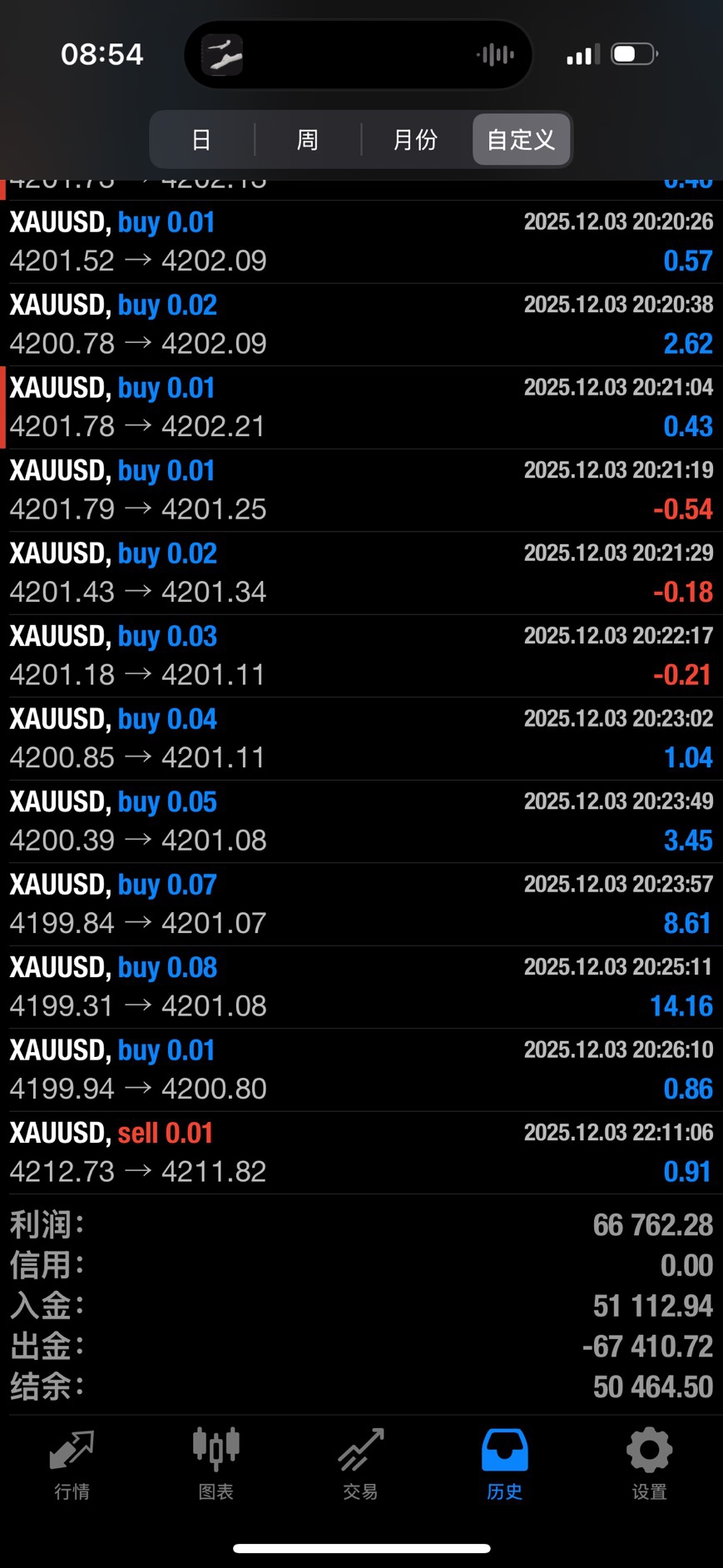Screen dimensions: 723x1568
Task: Open the buy 0.02 trade at 20:20:38
Action: (x=361, y=325)
